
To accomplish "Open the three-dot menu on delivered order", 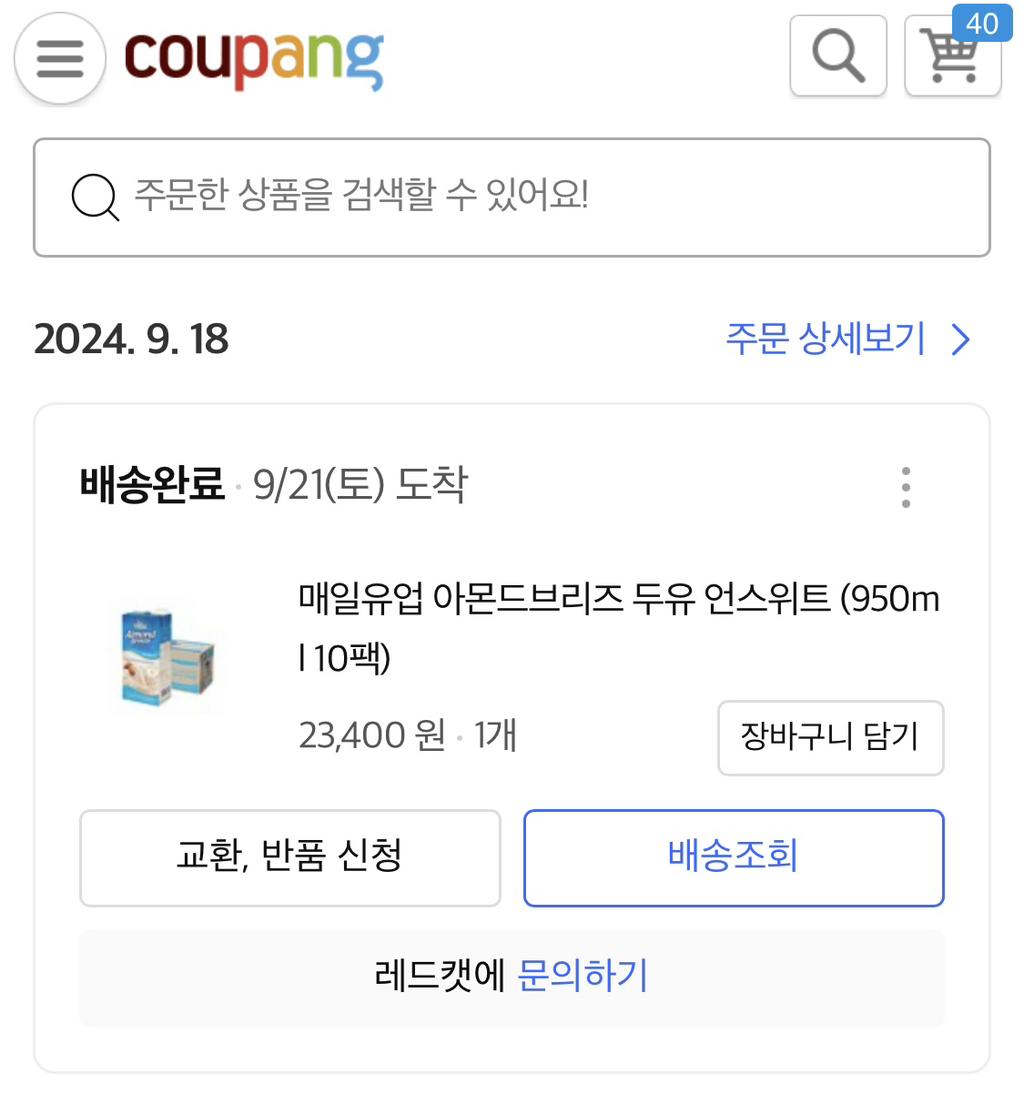I will tap(905, 487).
